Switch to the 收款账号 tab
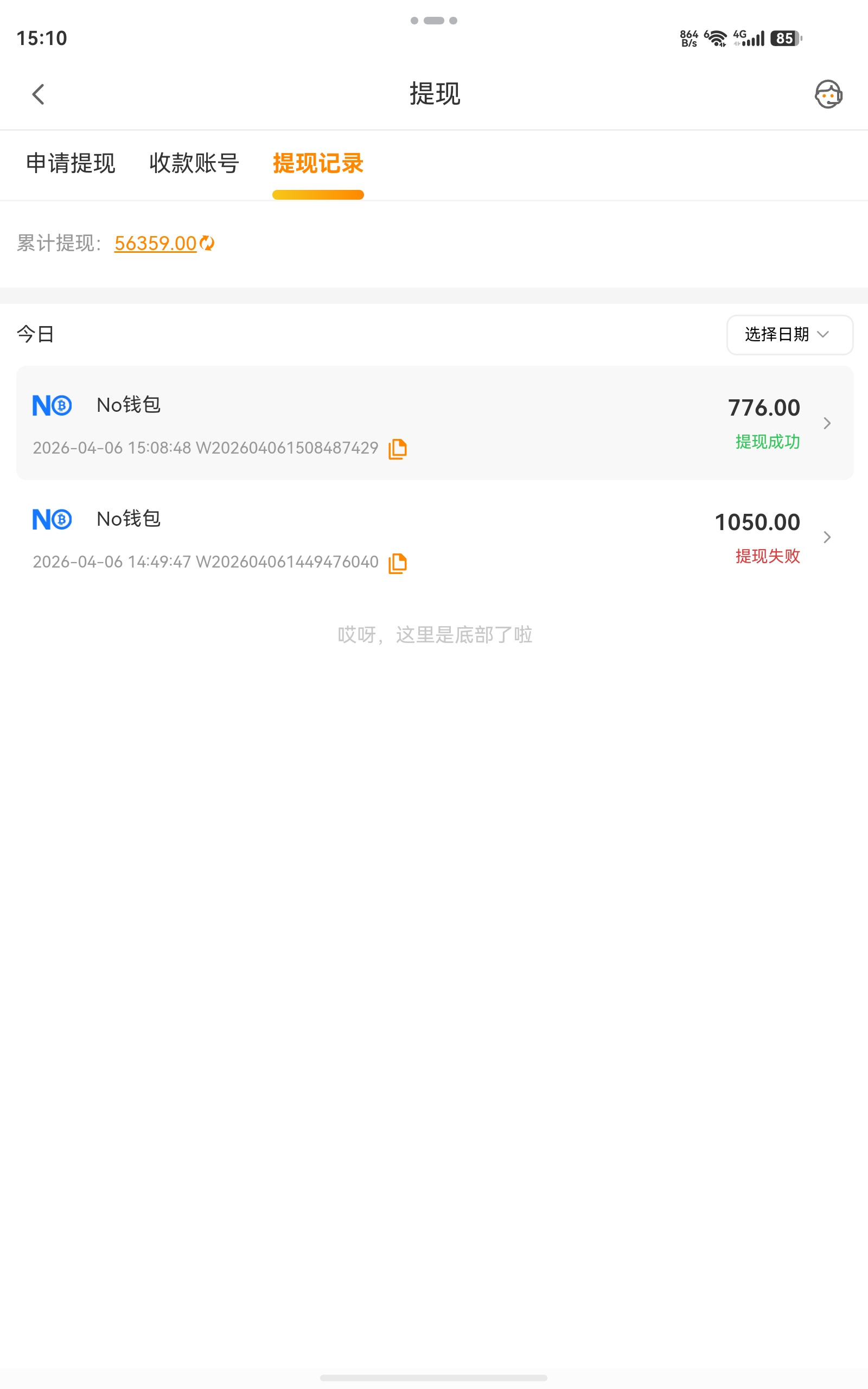The height and width of the screenshot is (1389, 868). pyautogui.click(x=194, y=163)
